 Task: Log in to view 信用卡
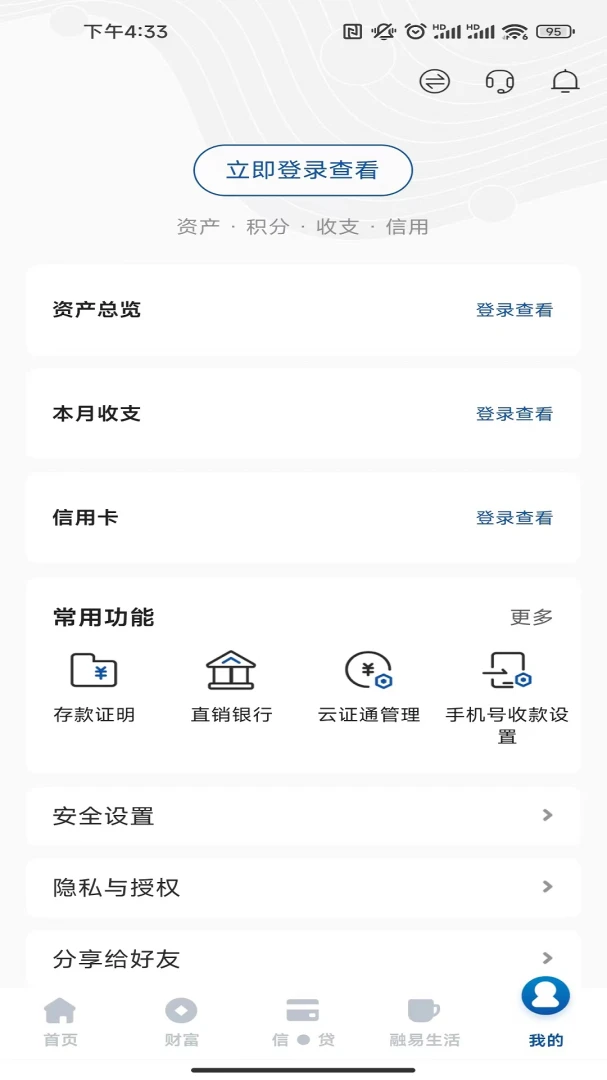tap(514, 518)
